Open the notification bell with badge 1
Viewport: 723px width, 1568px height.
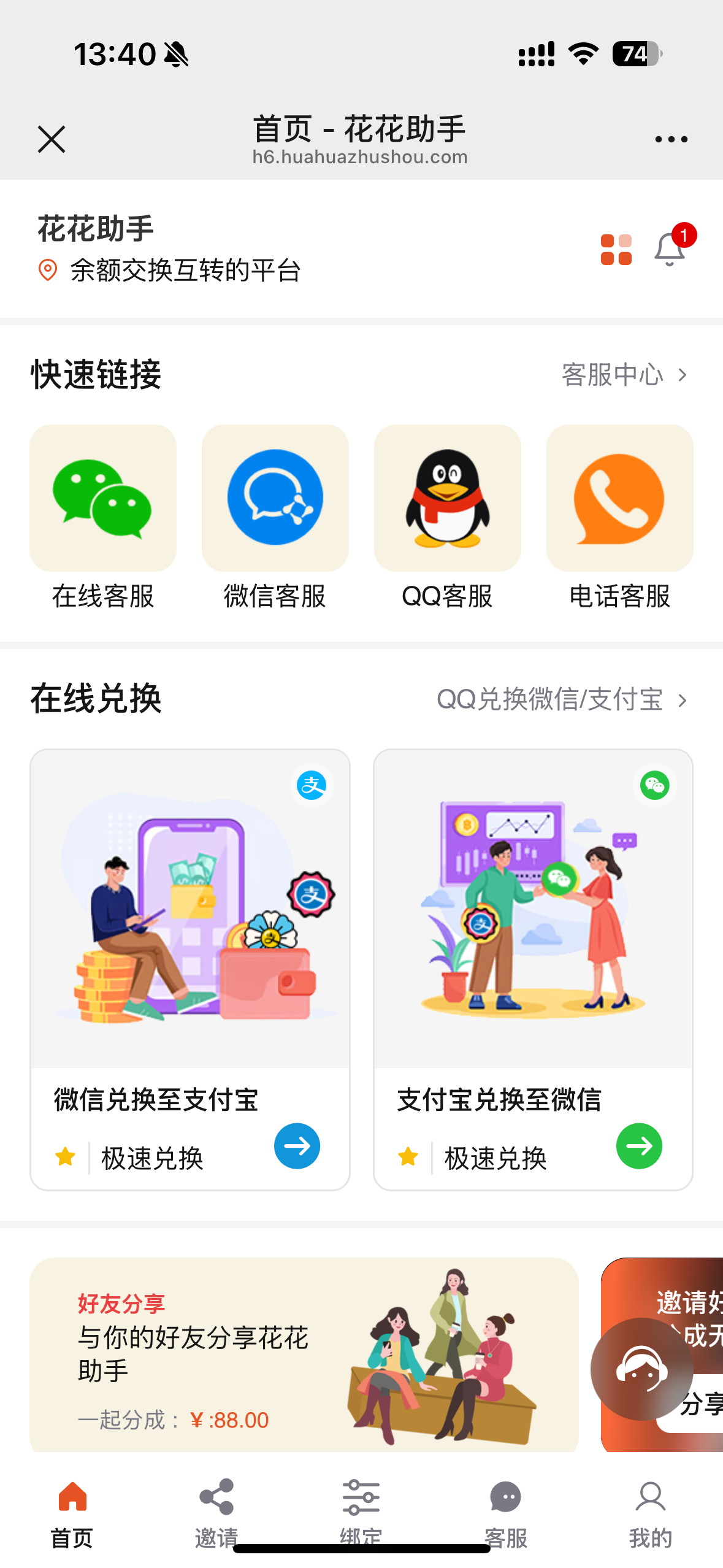[670, 250]
